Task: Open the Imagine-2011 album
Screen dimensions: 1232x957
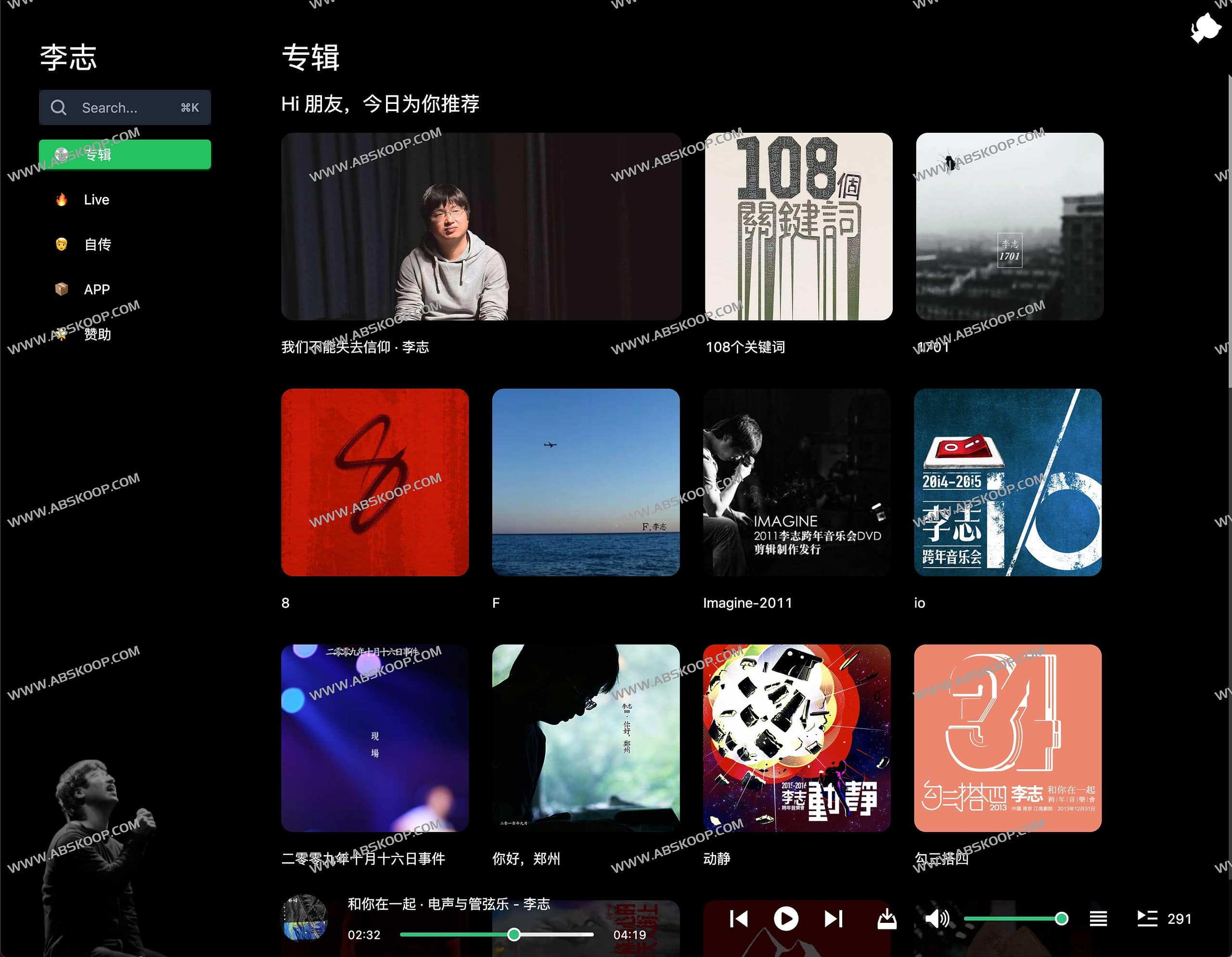Action: [x=796, y=482]
